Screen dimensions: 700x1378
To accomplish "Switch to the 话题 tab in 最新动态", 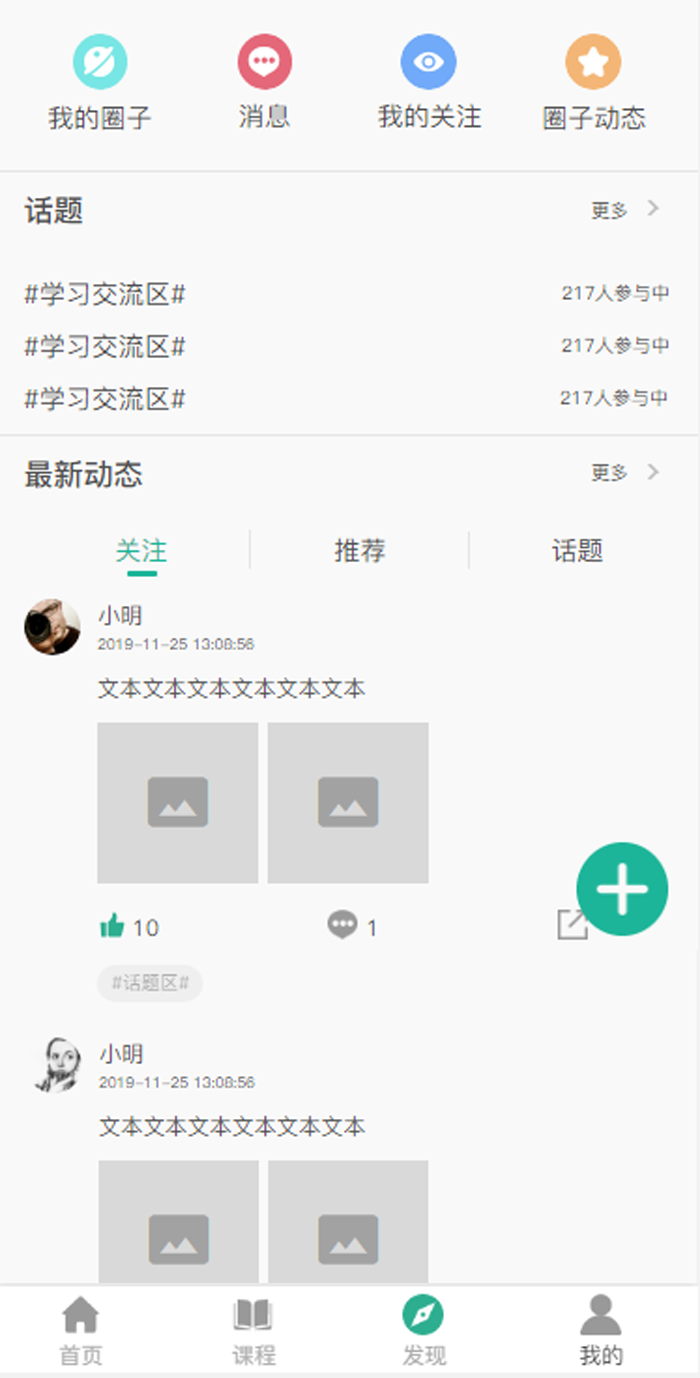I will pos(577,551).
